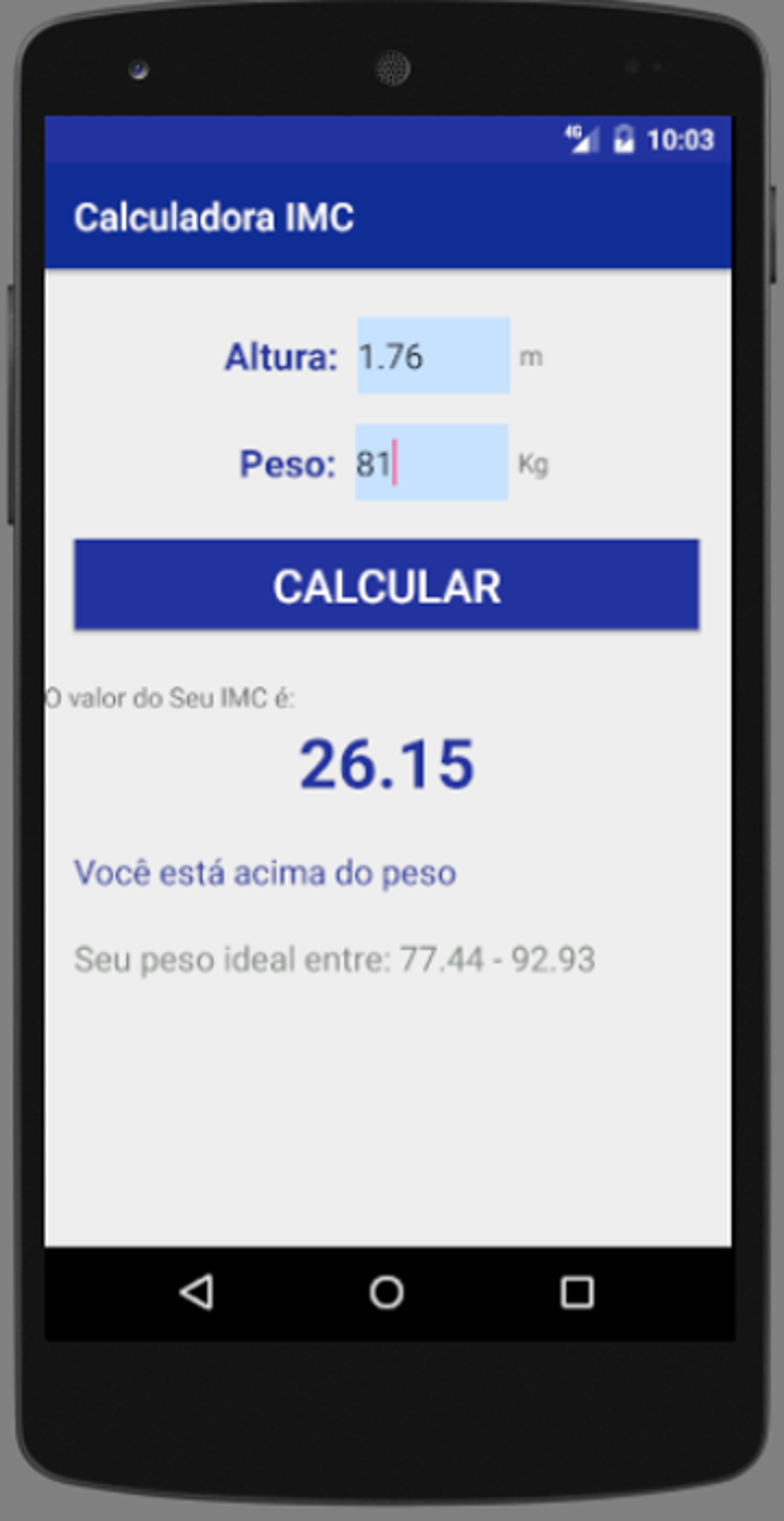Select the Altura input field
Screen dimensions: 784x1521
[432, 357]
